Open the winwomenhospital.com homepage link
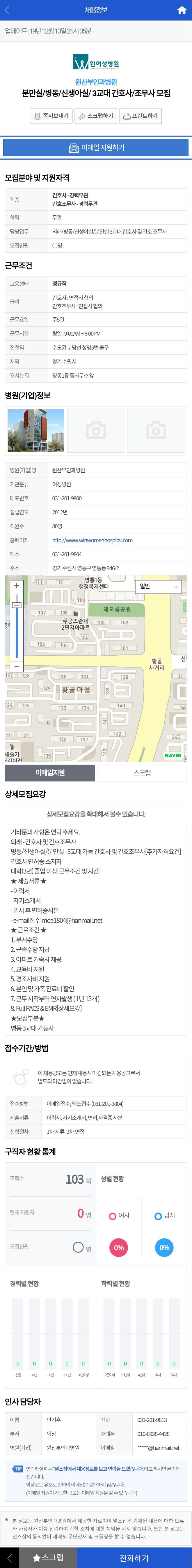The width and height of the screenshot is (192, 1568). [x=92, y=540]
